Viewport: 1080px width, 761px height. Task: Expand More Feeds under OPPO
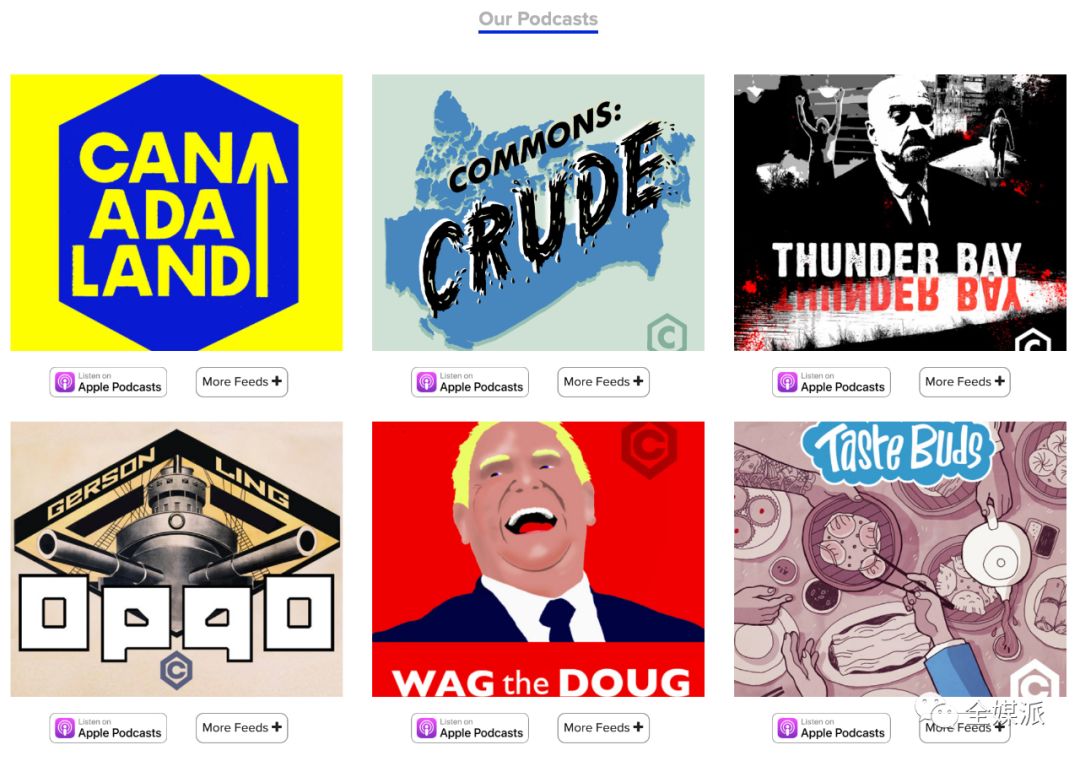point(242,728)
